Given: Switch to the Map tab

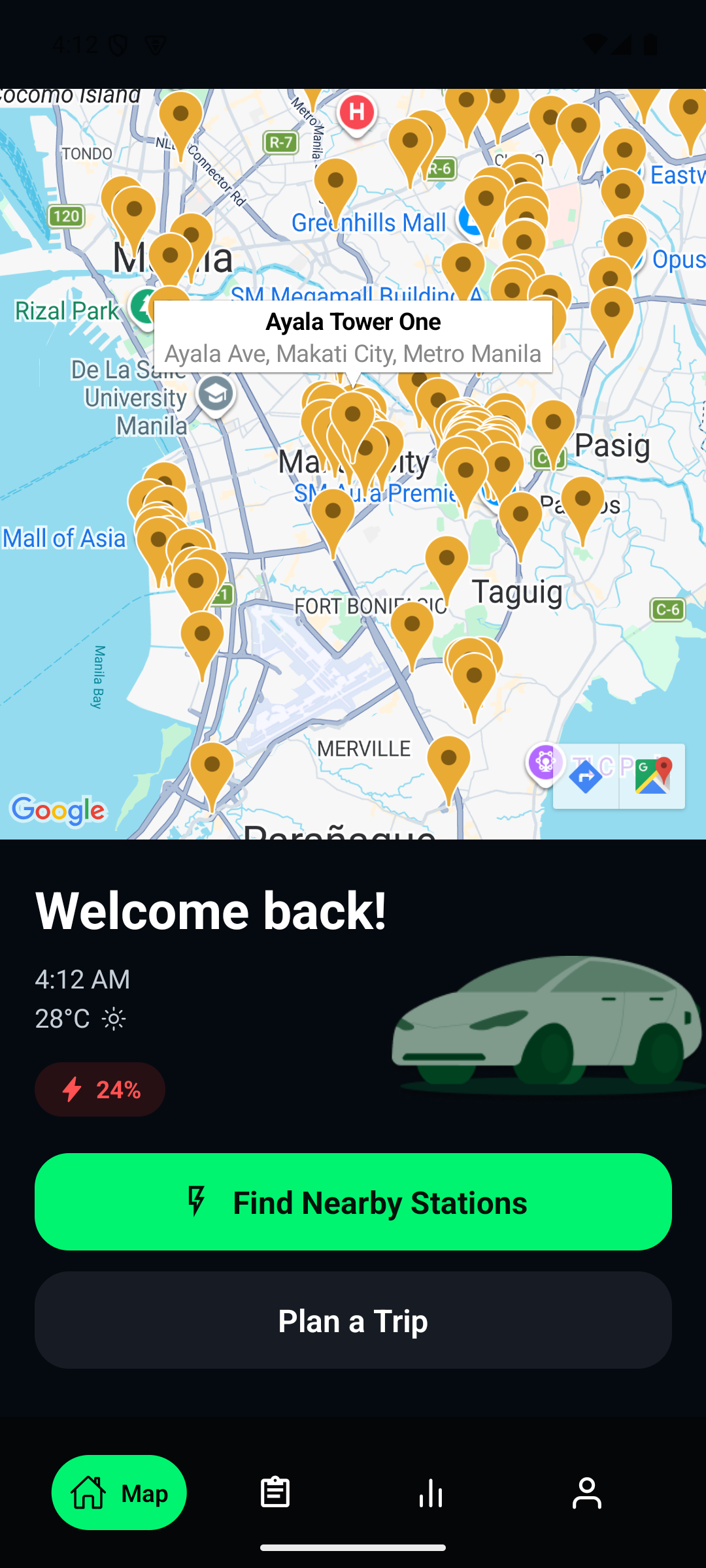Looking at the screenshot, I should click(119, 1493).
